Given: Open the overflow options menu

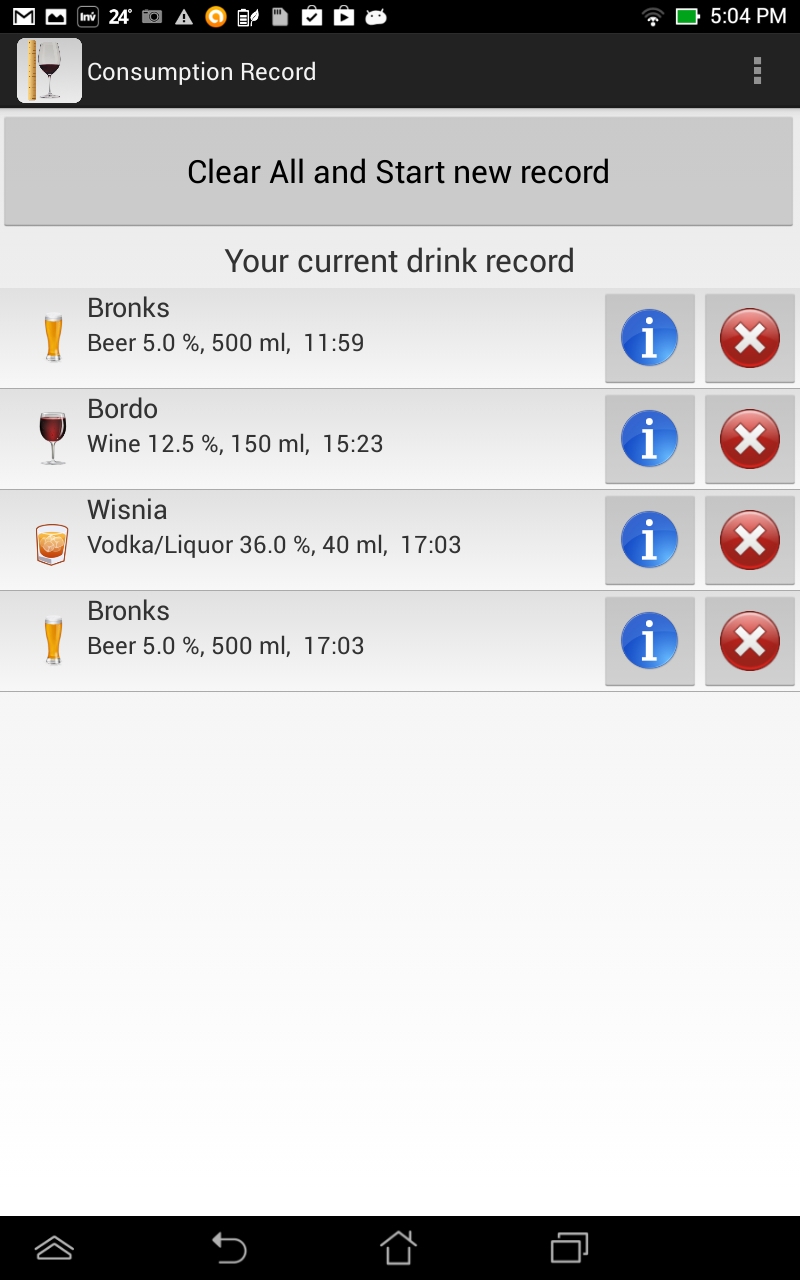Looking at the screenshot, I should coord(757,70).
